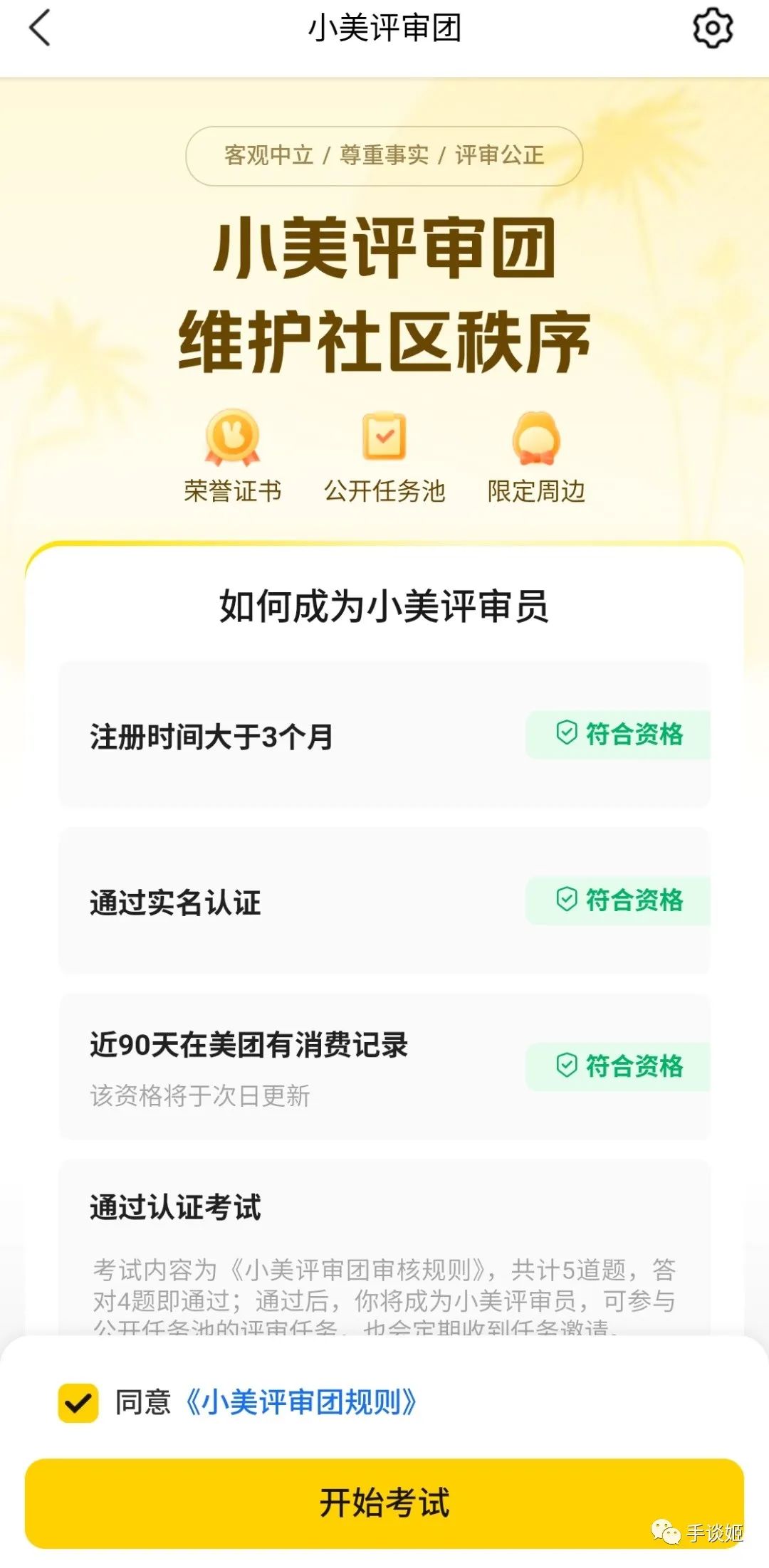Uncheck the 同意 agreement checkbox
The image size is (769, 1568).
tap(78, 1403)
